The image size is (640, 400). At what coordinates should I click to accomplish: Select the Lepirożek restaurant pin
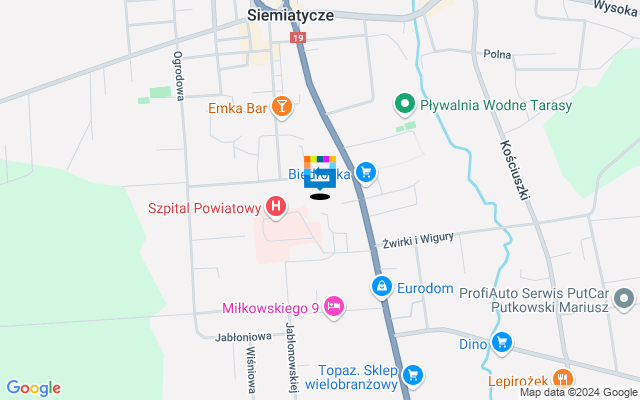coord(563,378)
